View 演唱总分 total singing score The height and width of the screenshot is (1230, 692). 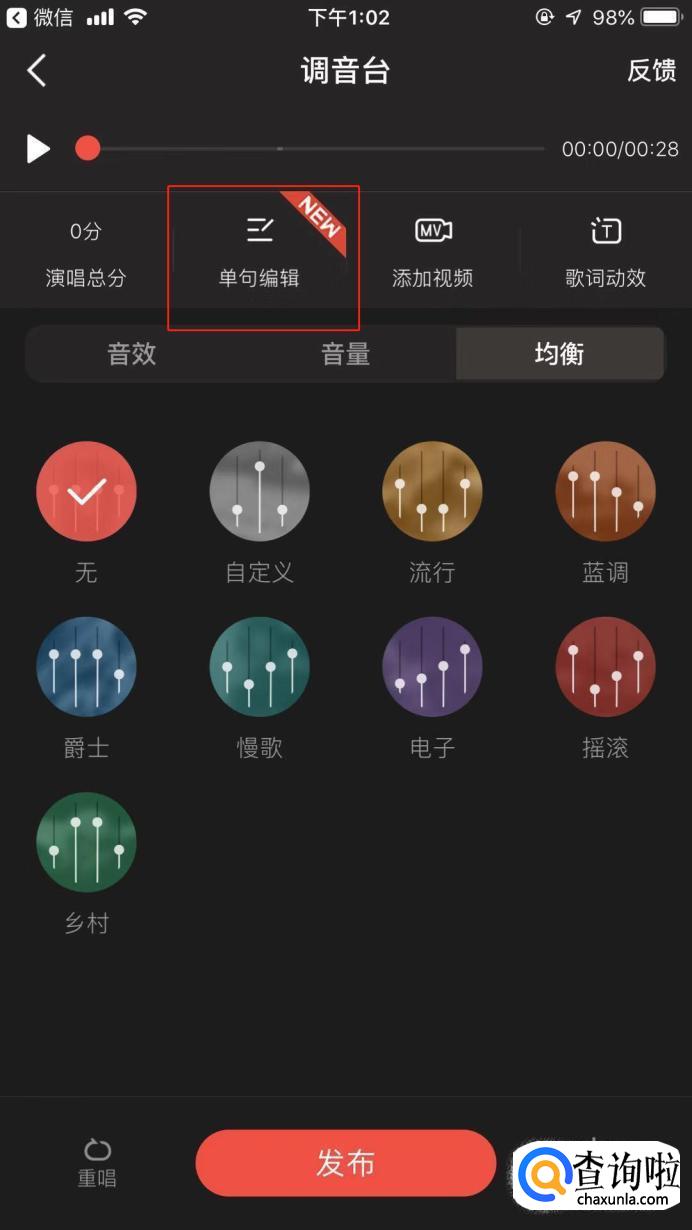pyautogui.click(x=86, y=255)
